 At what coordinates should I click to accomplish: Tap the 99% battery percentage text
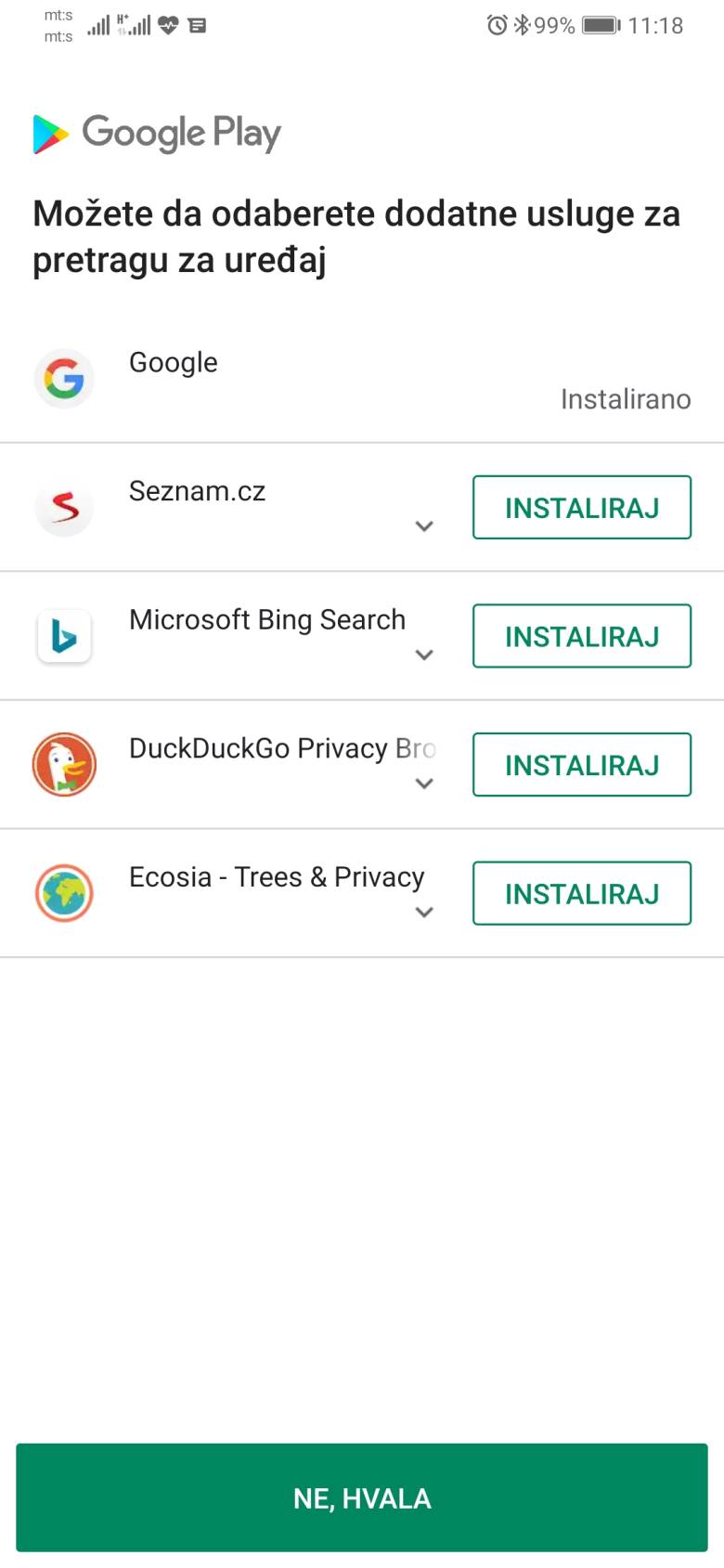pyautogui.click(x=555, y=25)
